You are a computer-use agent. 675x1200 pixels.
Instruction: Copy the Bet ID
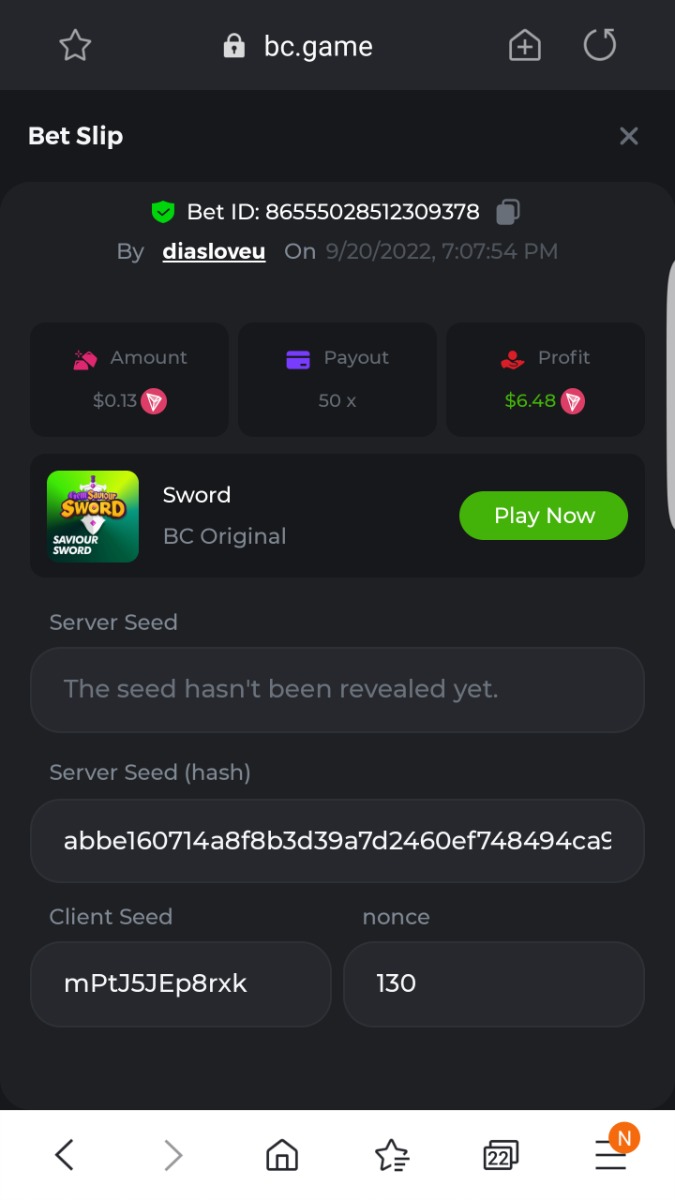508,212
